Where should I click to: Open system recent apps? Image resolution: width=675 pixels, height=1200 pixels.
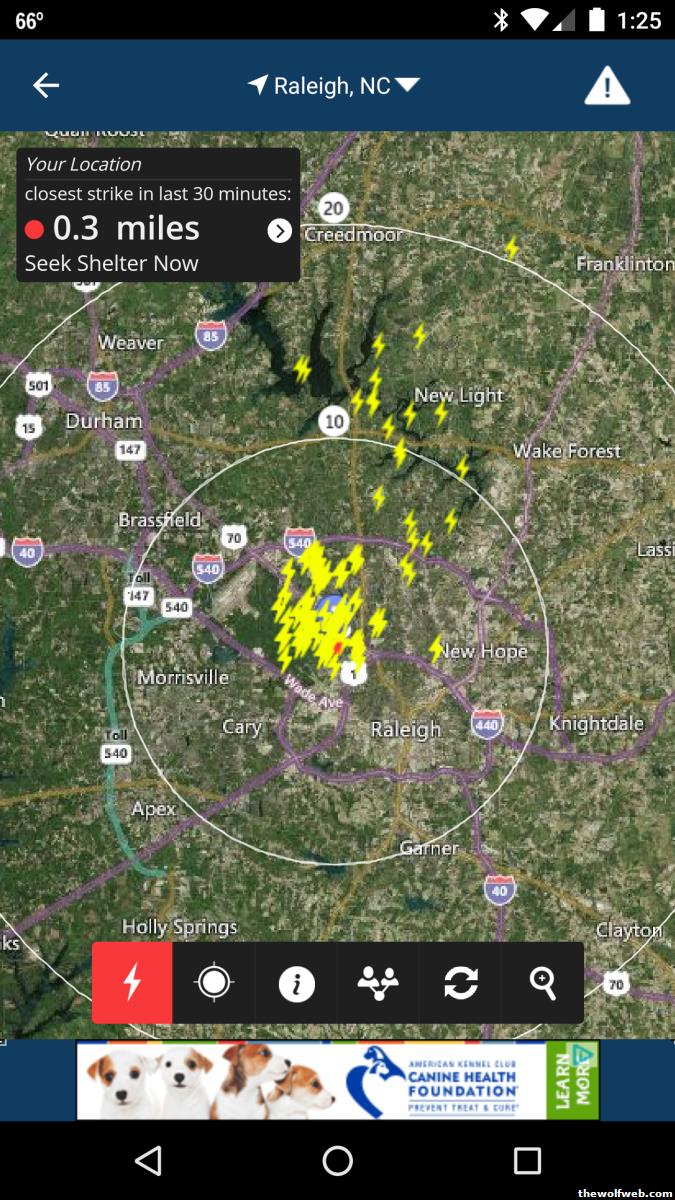tap(527, 1160)
